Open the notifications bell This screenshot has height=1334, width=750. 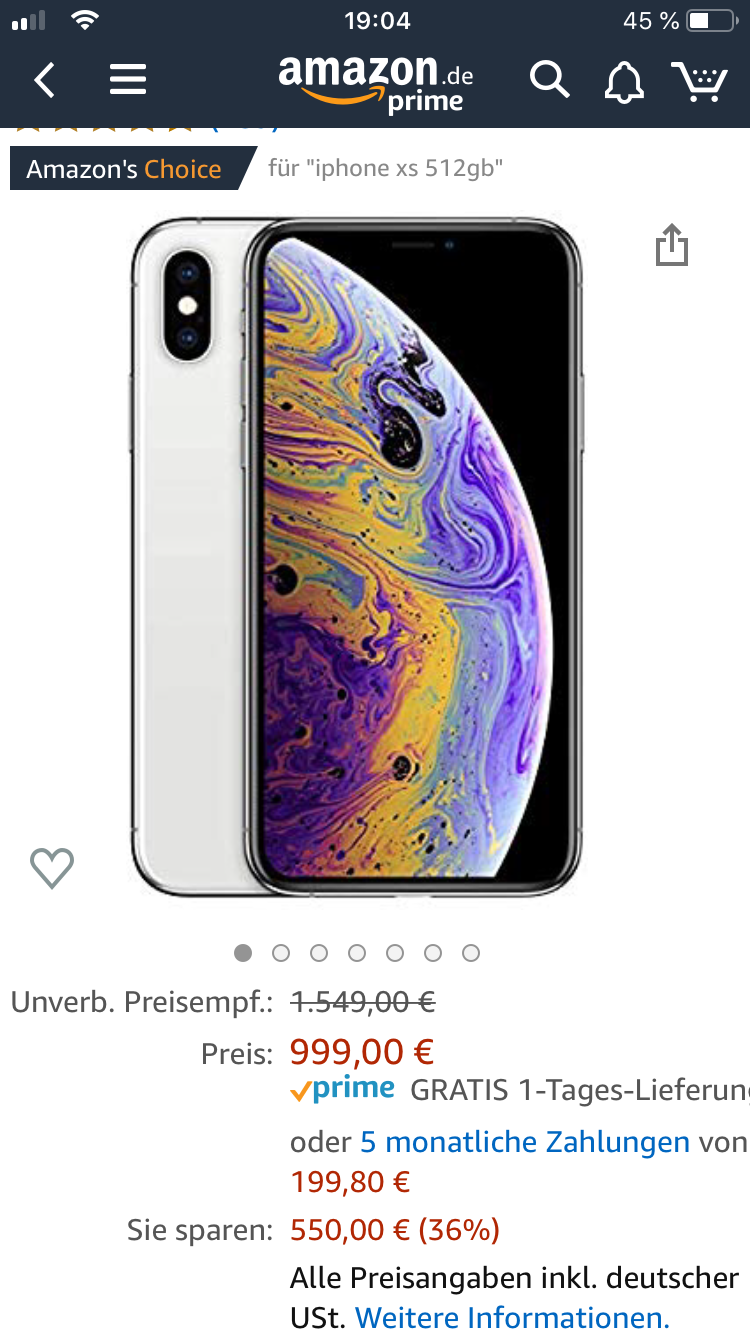[624, 81]
